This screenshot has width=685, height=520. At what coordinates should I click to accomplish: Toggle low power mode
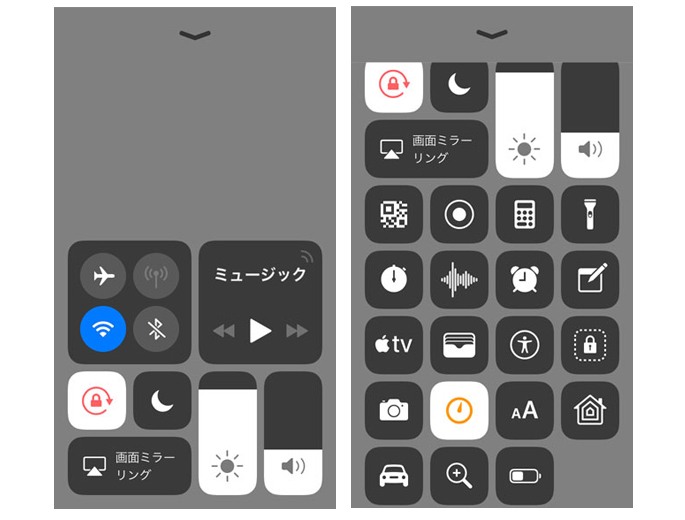pyautogui.click(x=525, y=475)
